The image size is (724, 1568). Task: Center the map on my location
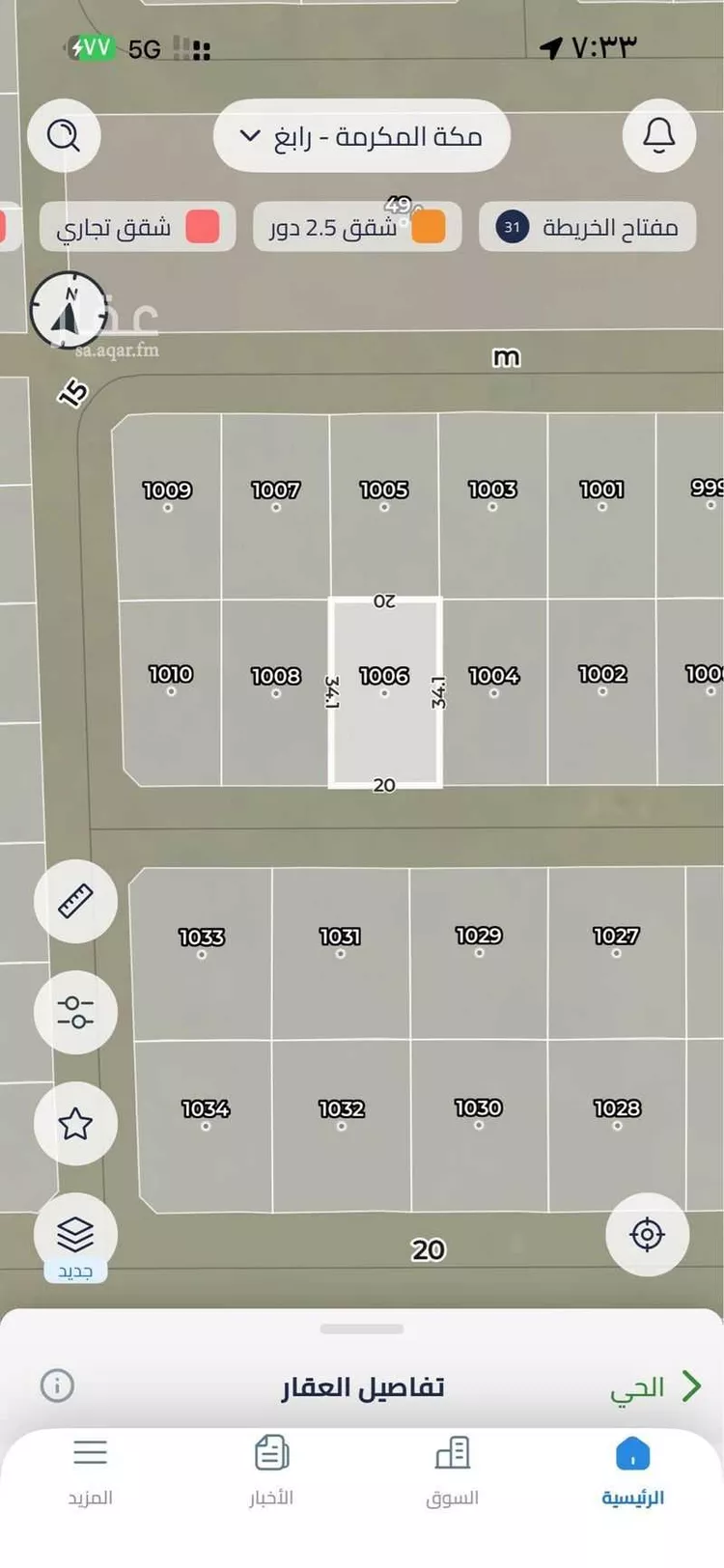647,1235
